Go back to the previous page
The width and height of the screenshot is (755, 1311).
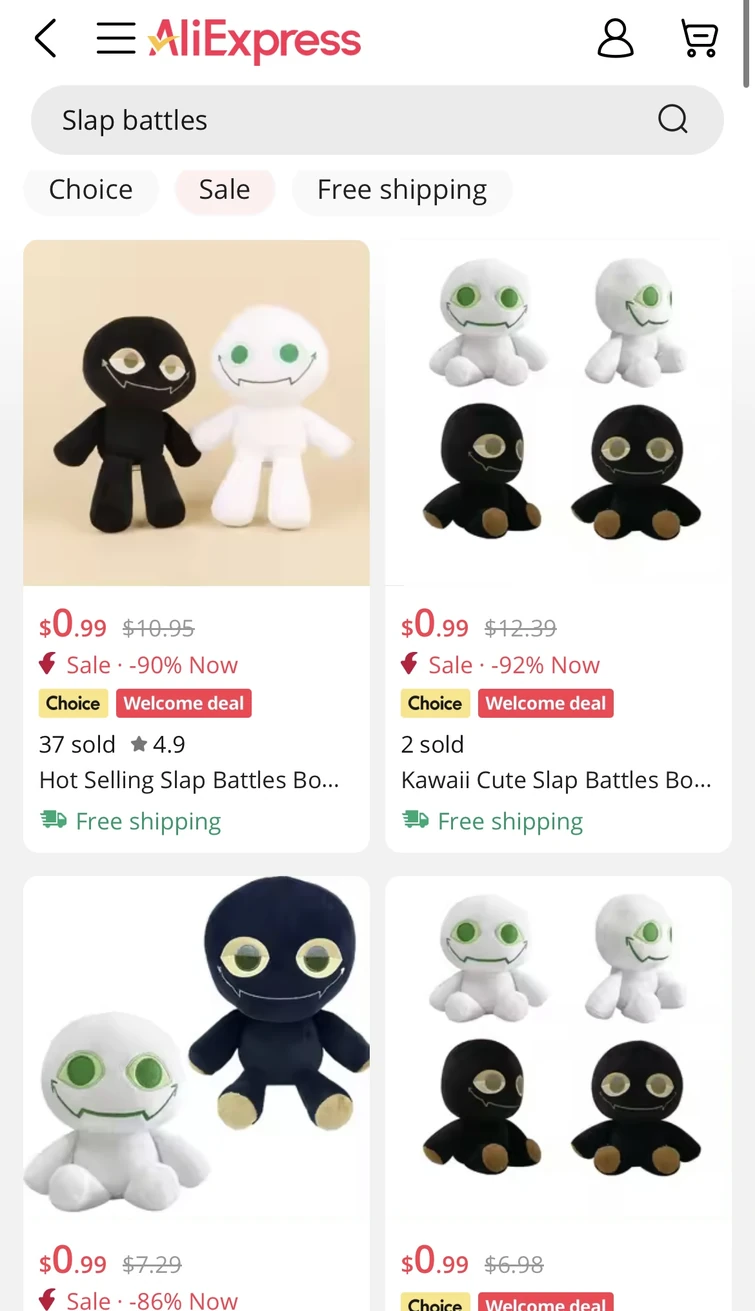pyautogui.click(x=45, y=39)
